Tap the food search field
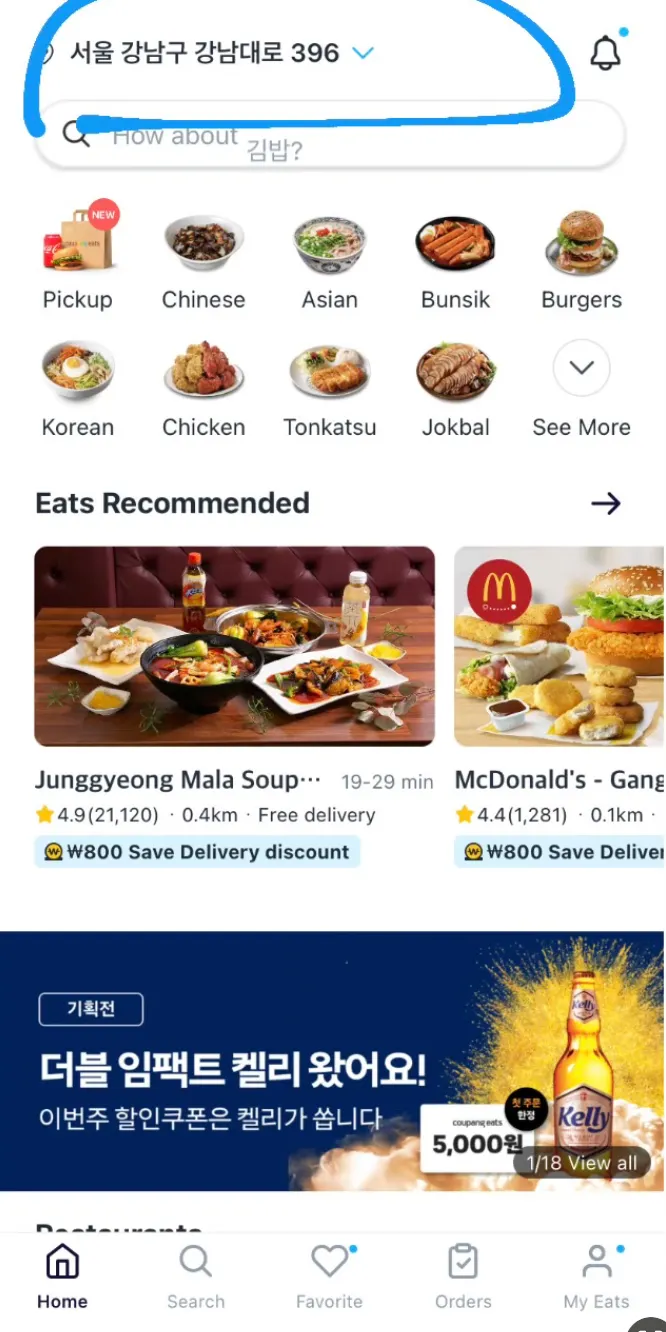Viewport: 666px width, 1332px height. pyautogui.click(x=330, y=135)
